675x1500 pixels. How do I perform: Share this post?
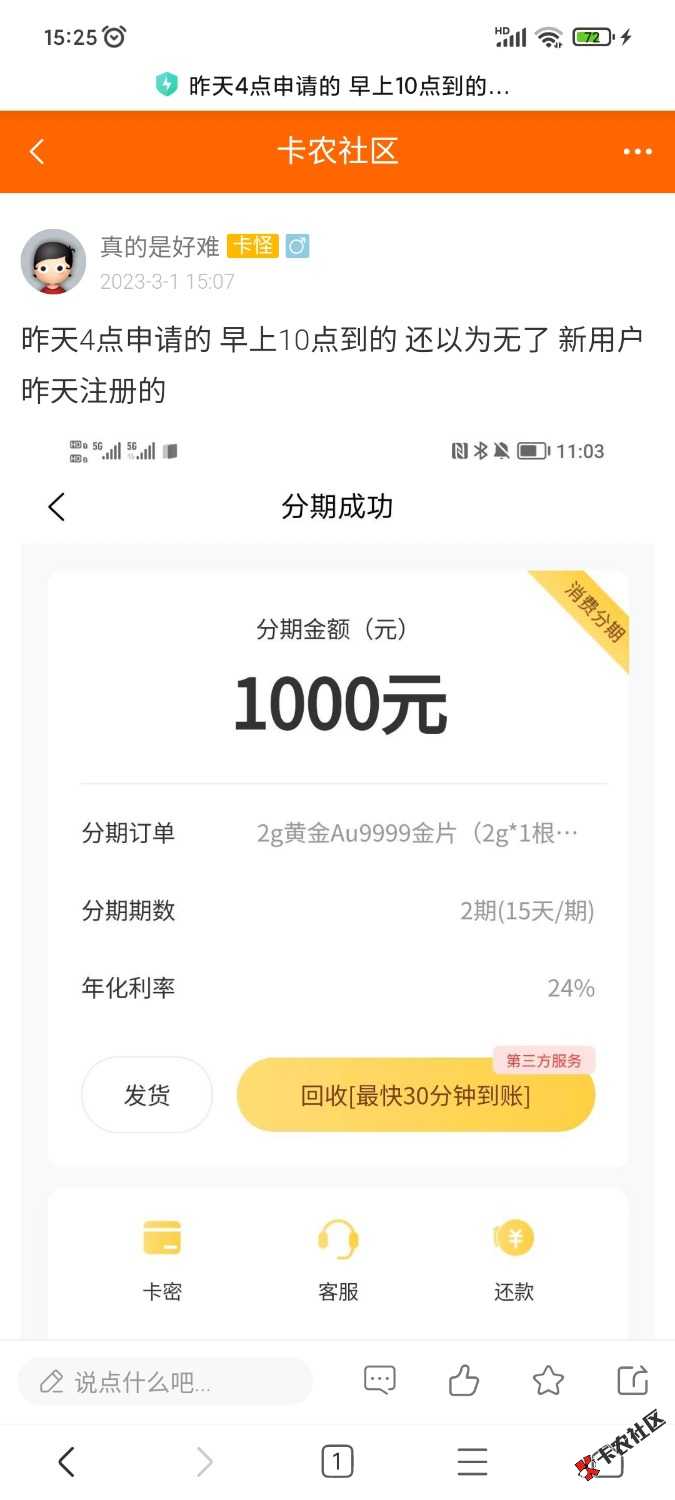(633, 1381)
